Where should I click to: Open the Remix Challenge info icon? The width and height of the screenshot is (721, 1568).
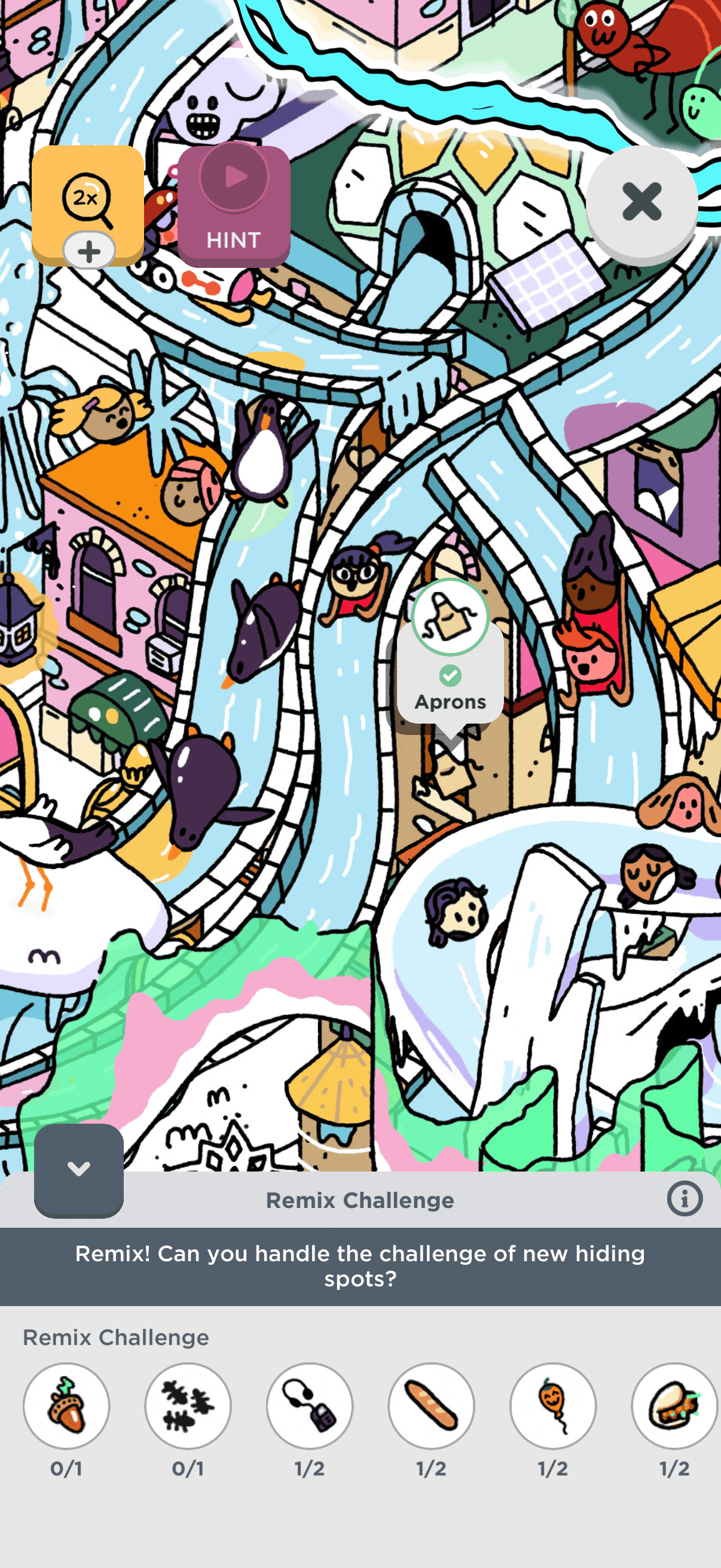coord(684,1199)
